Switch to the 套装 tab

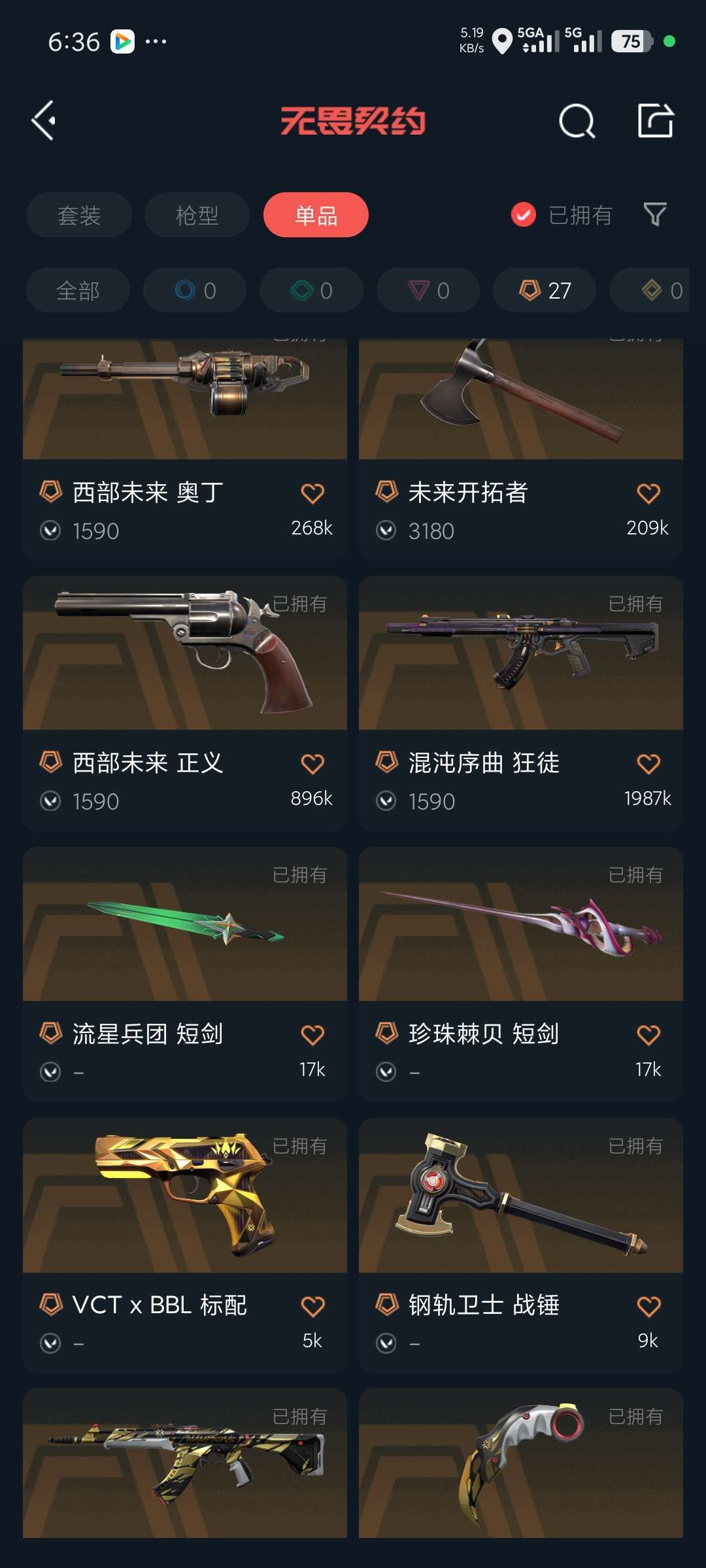click(x=78, y=215)
